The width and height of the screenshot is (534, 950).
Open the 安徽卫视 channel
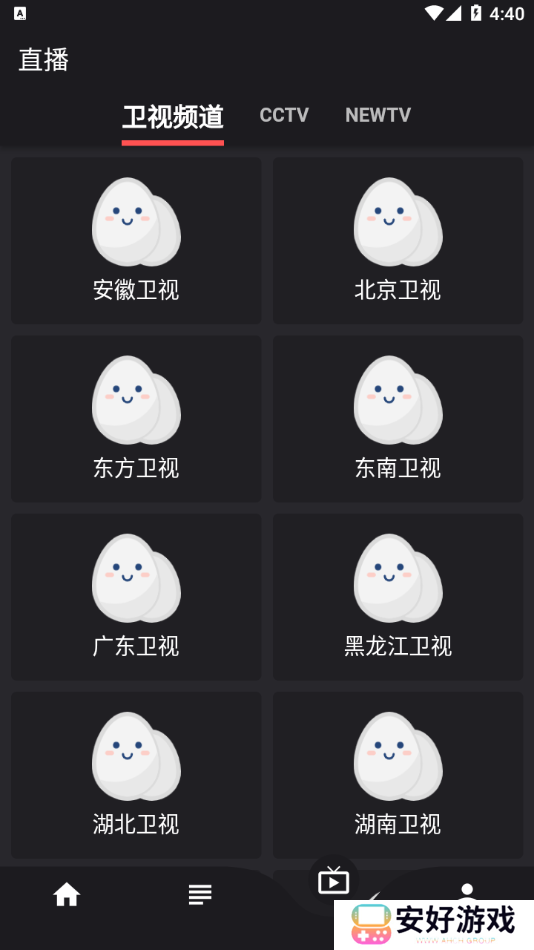tap(136, 241)
